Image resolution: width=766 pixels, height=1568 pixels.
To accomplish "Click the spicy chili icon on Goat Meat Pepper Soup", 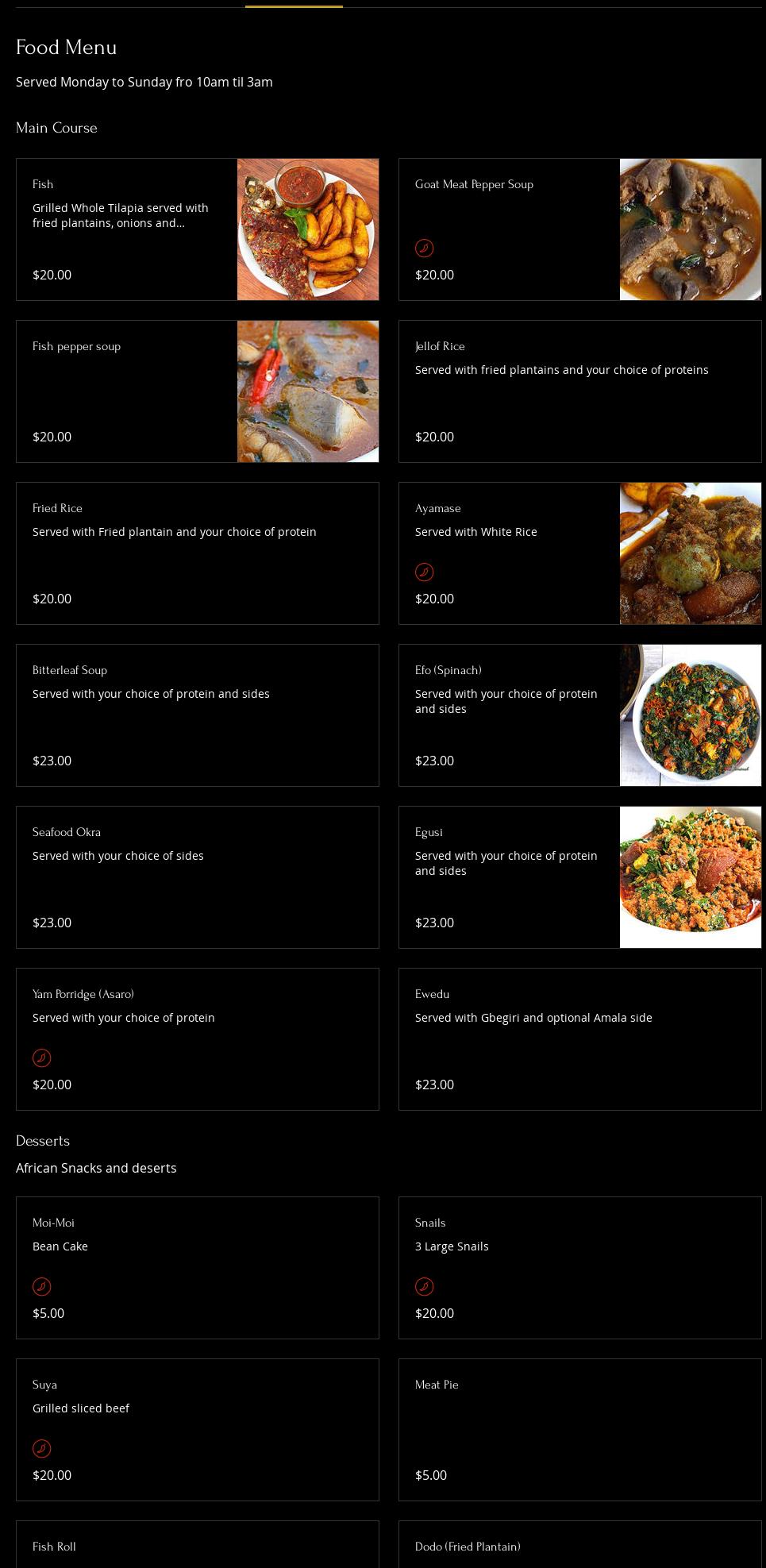I will coord(425,248).
